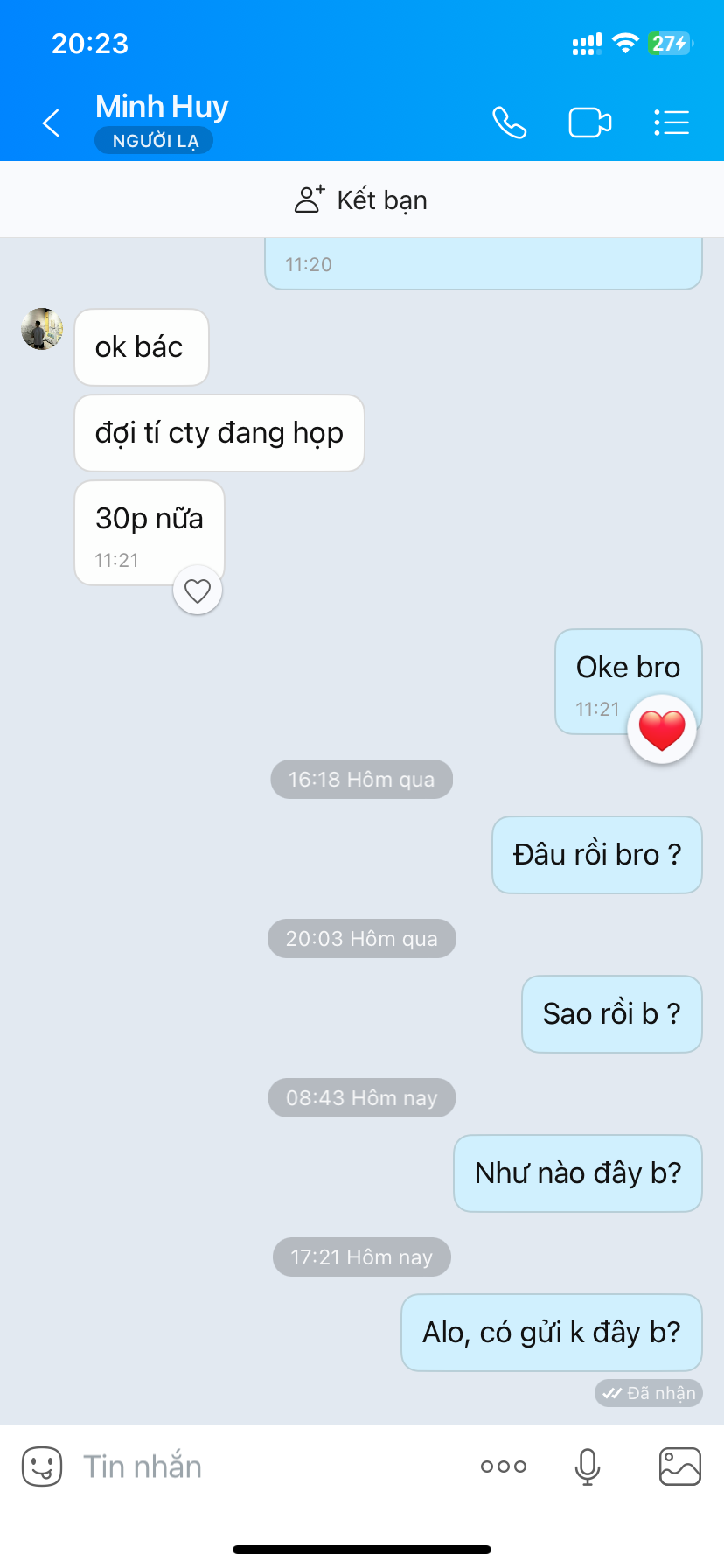The image size is (724, 1568).
Task: Toggle the heart reaction on '30p nữa' message
Action: [197, 591]
